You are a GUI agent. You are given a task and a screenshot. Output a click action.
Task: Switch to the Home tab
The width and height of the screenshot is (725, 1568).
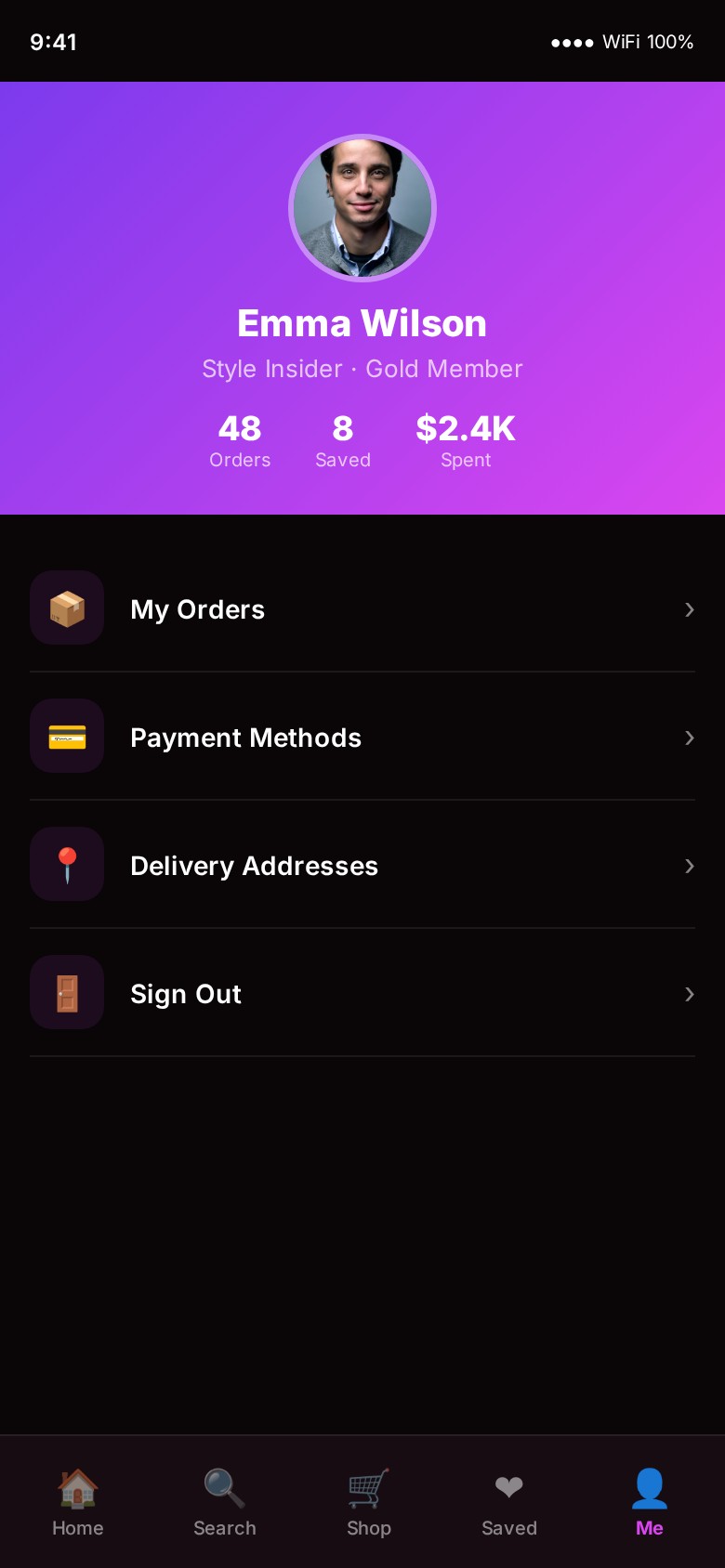[x=78, y=1502]
